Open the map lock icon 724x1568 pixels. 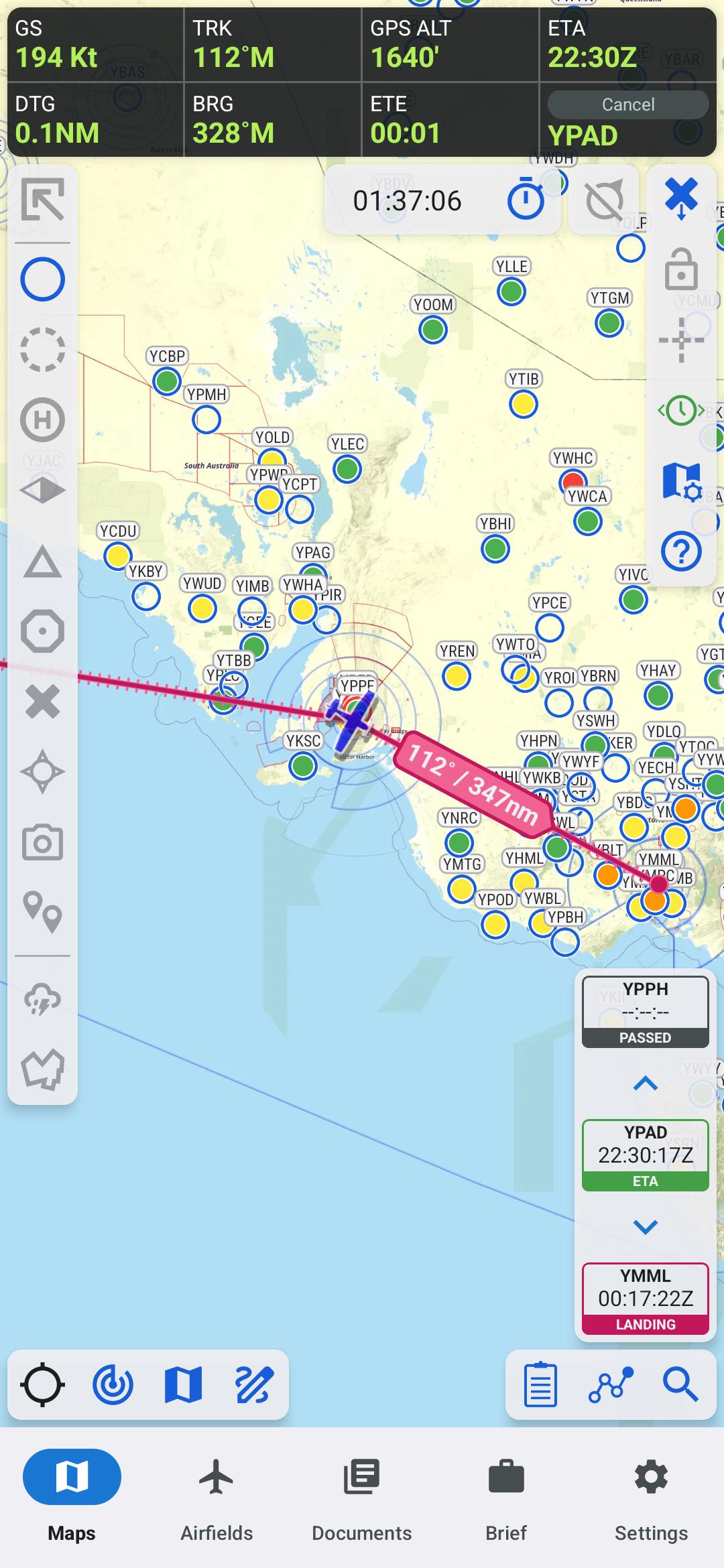pyautogui.click(x=681, y=268)
